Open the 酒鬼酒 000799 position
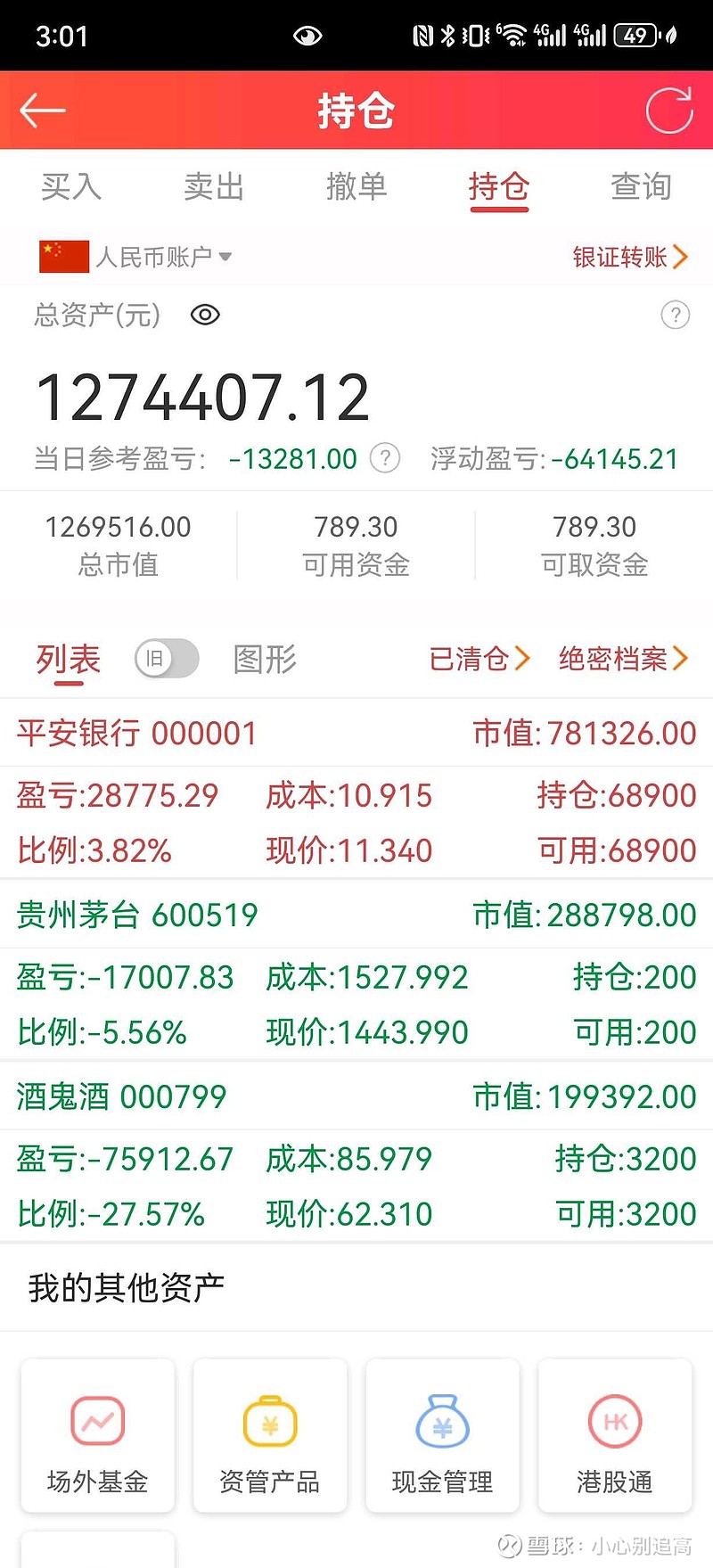The height and width of the screenshot is (1568, 713). (122, 1096)
